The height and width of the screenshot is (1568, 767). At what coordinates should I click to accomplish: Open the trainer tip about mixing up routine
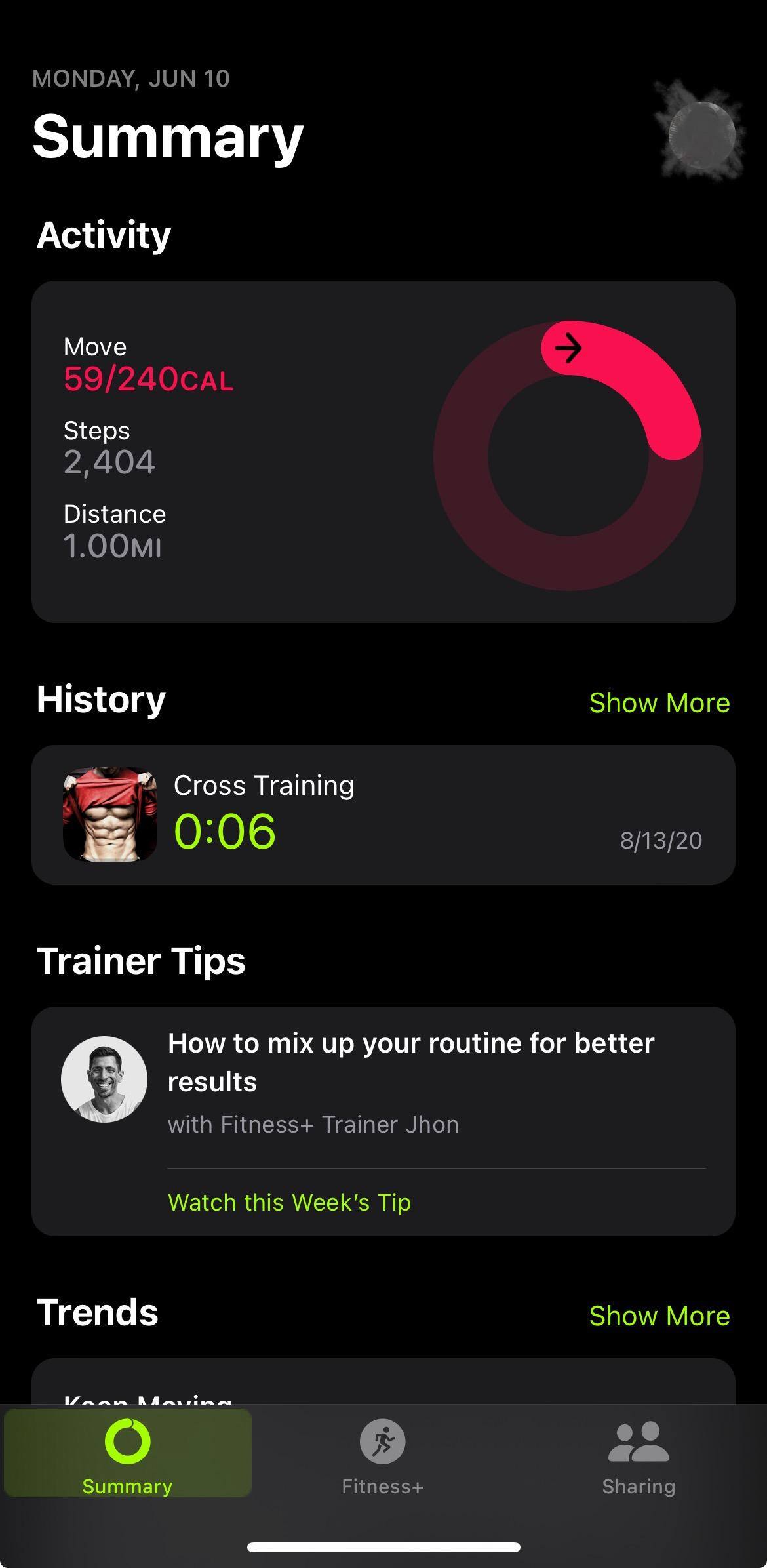tap(410, 1062)
